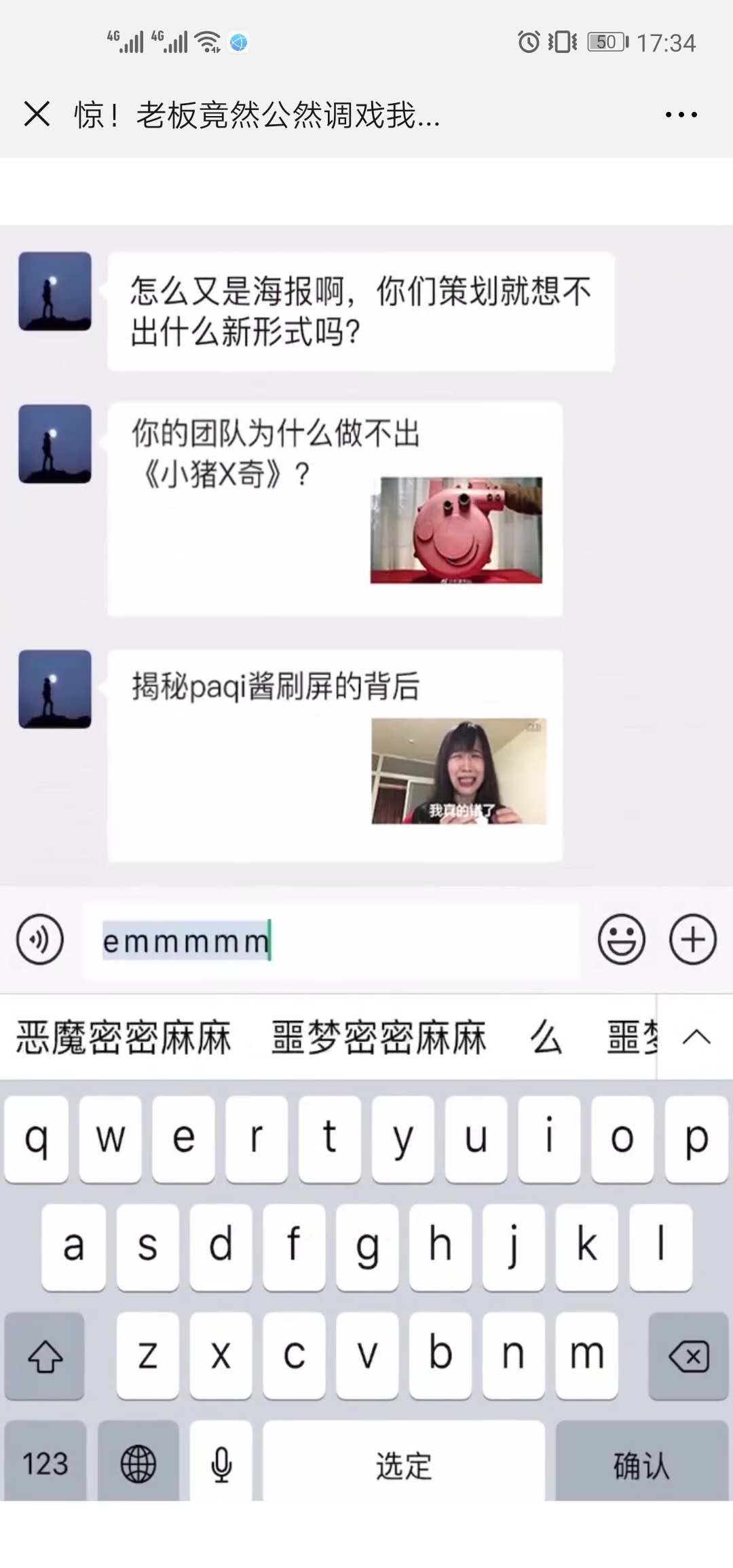Change keyboard language with globe key
The width and height of the screenshot is (733, 1568).
pos(138,1463)
